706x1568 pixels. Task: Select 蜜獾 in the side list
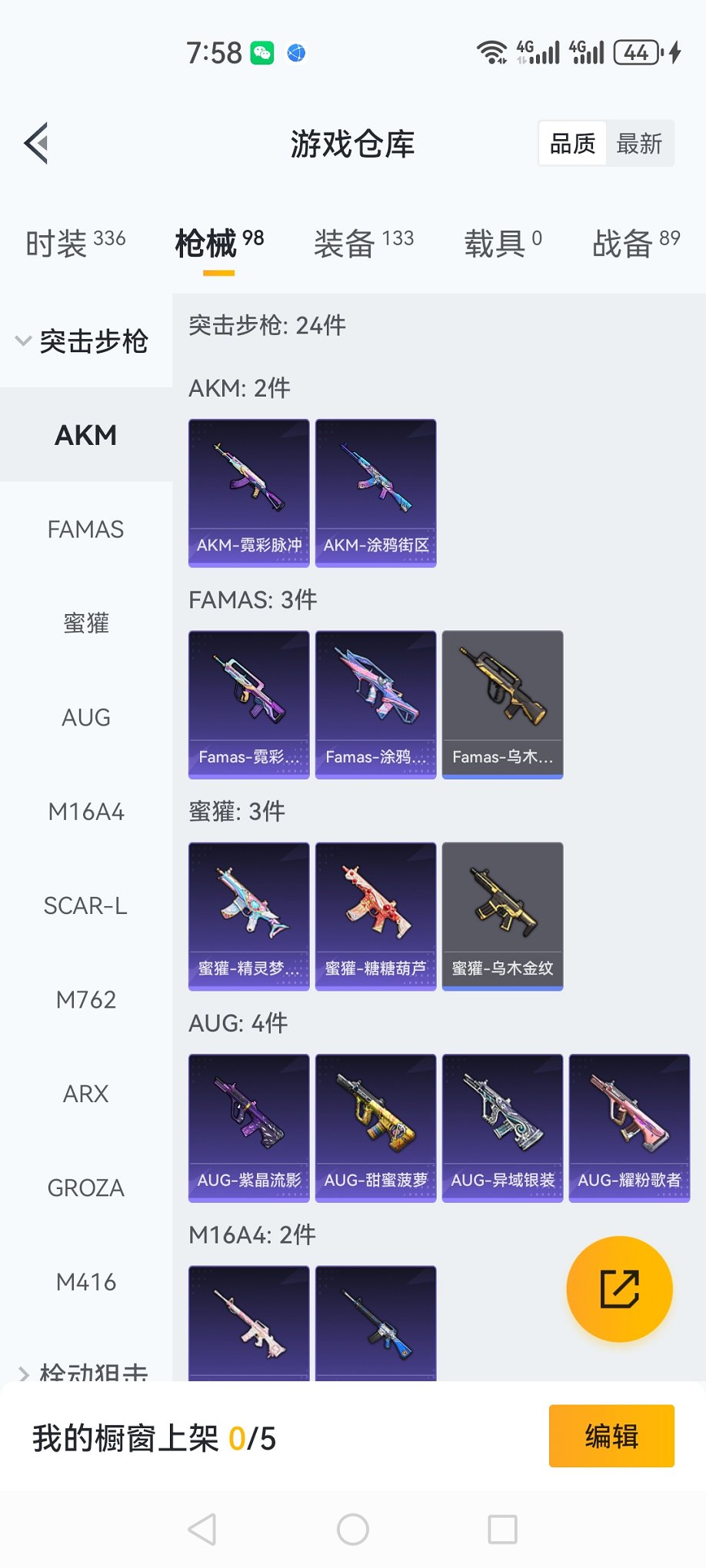coord(85,623)
